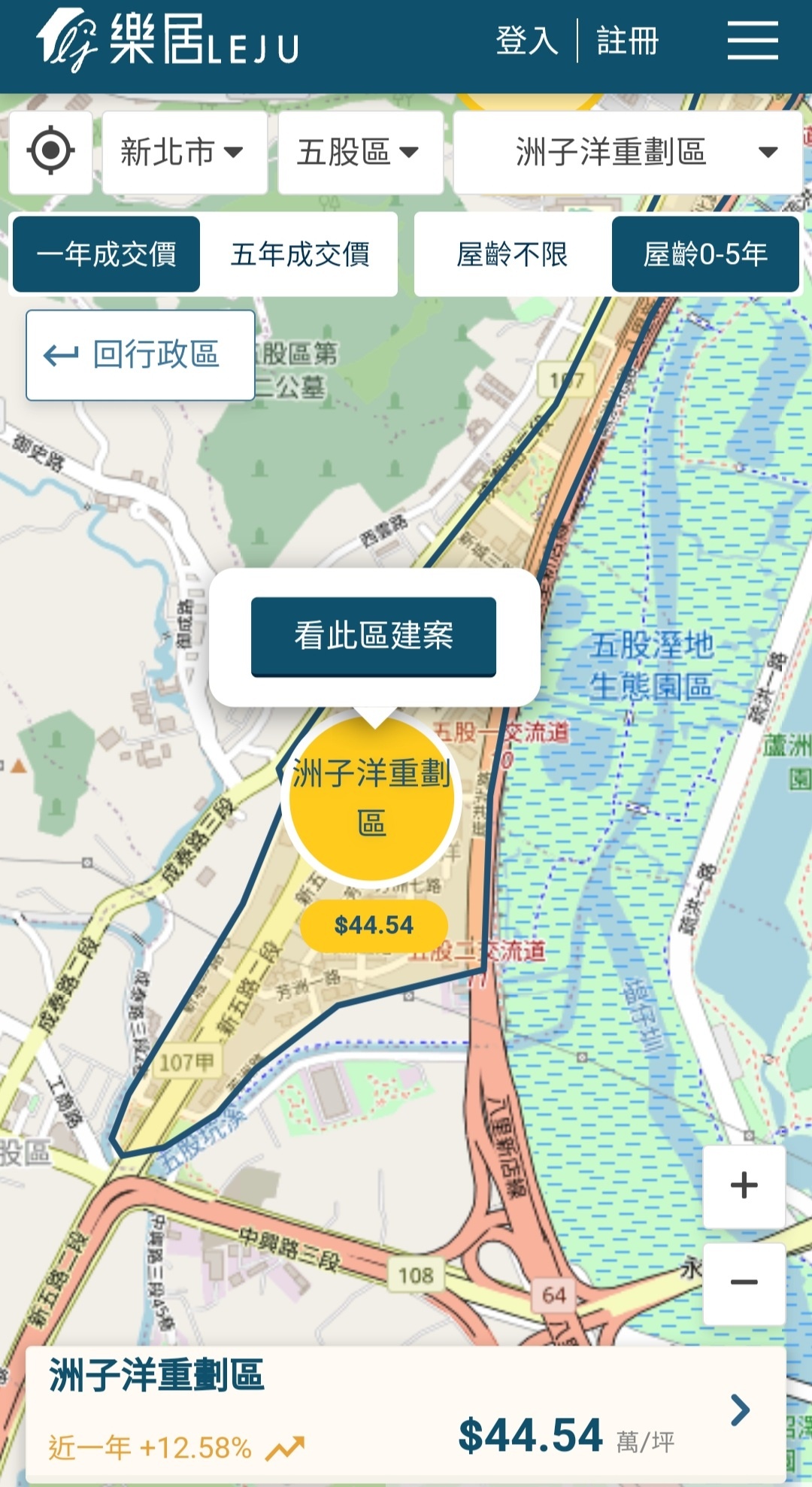Select 一年成交價 price range
Screen dimensions: 812x1487
tap(106, 254)
